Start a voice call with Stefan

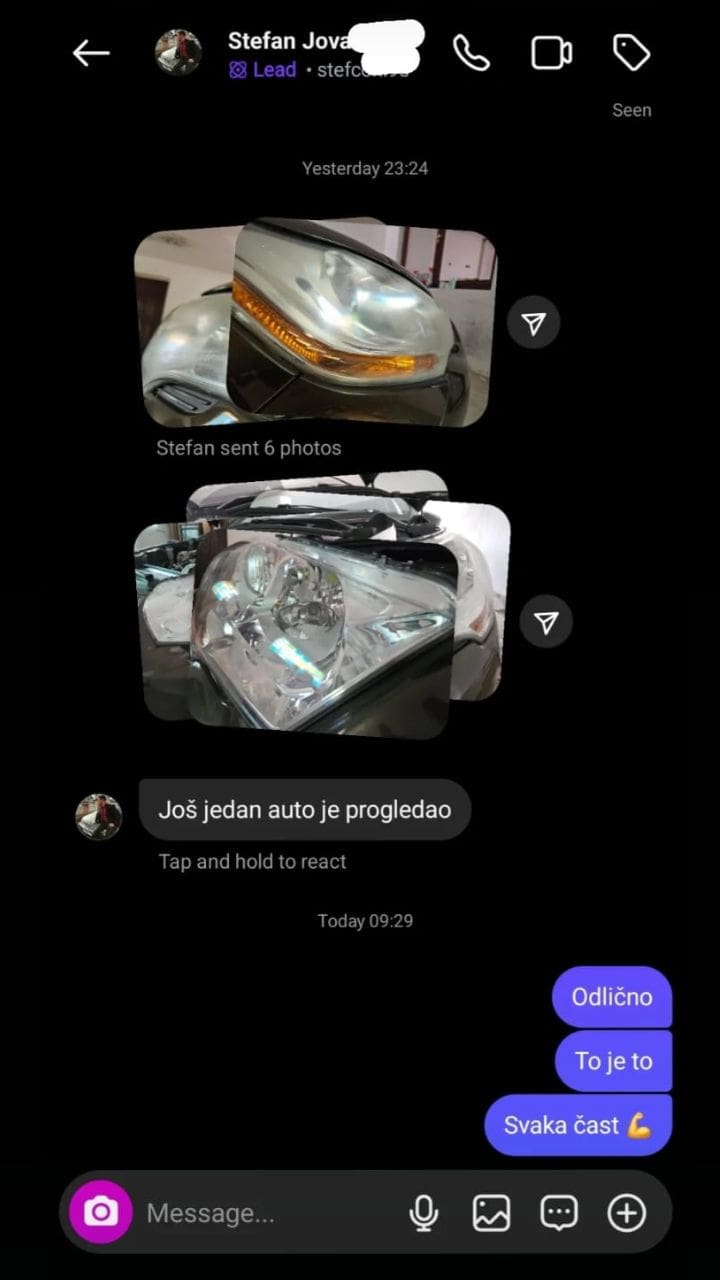coord(471,53)
